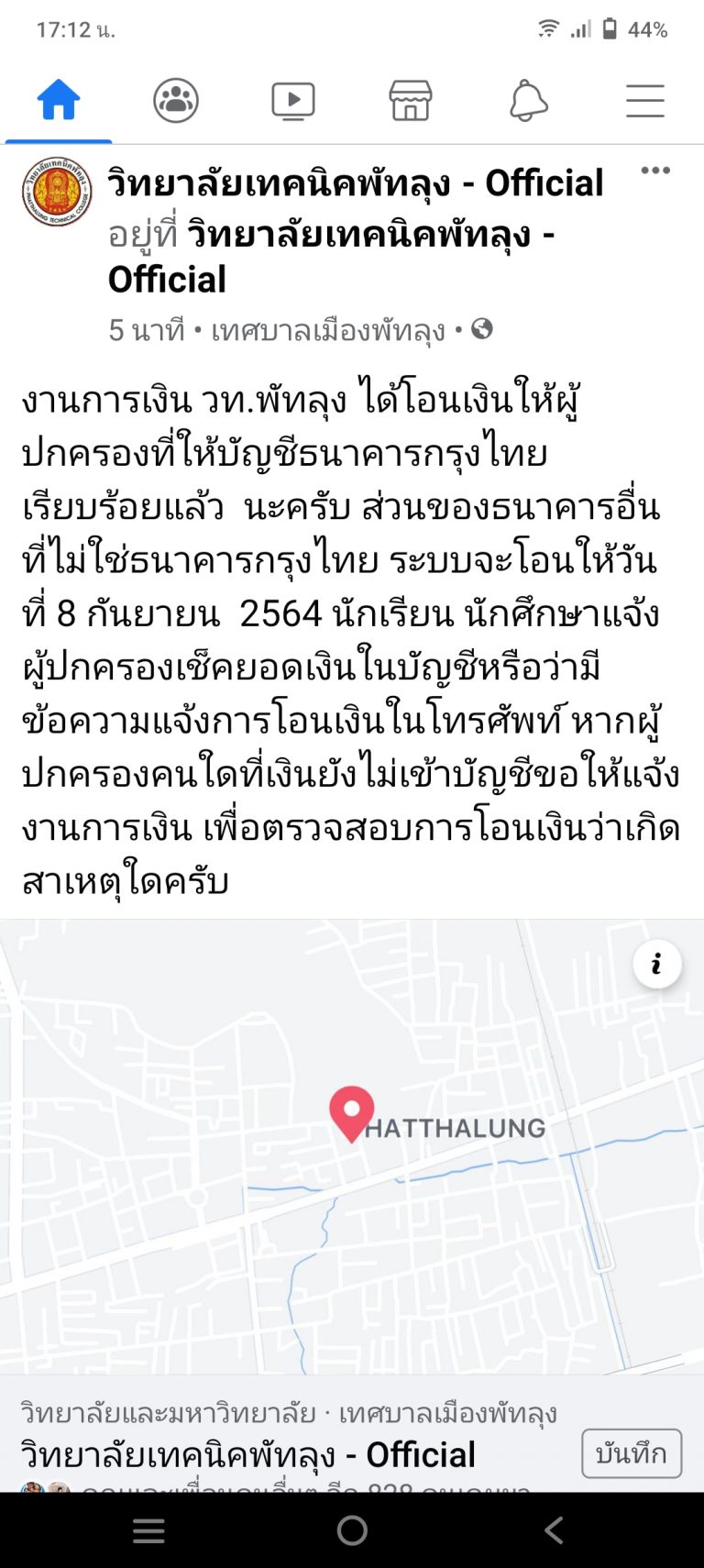Go to the system home screen
The width and height of the screenshot is (704, 1568).
tap(352, 1529)
